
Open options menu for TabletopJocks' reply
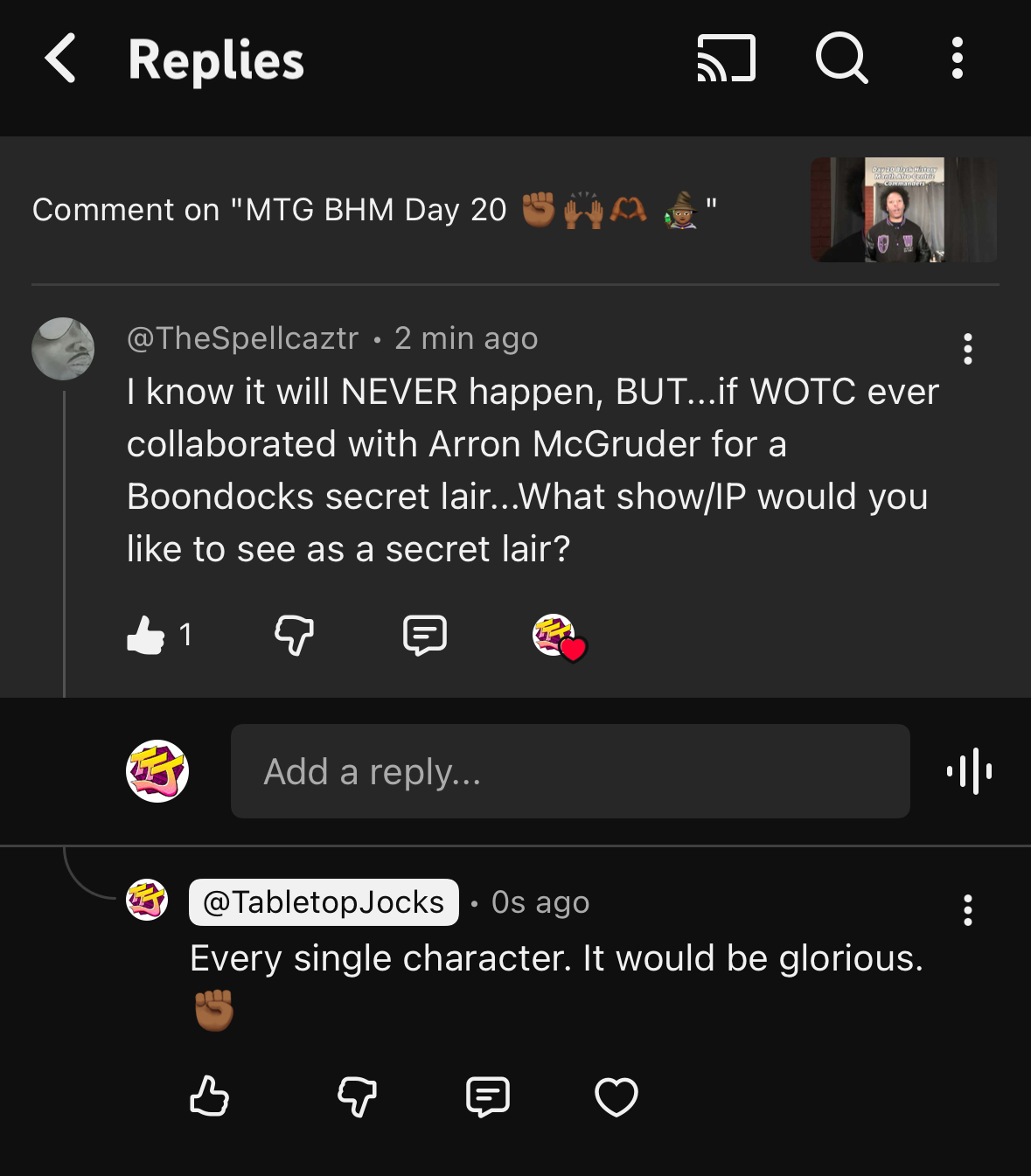[967, 910]
